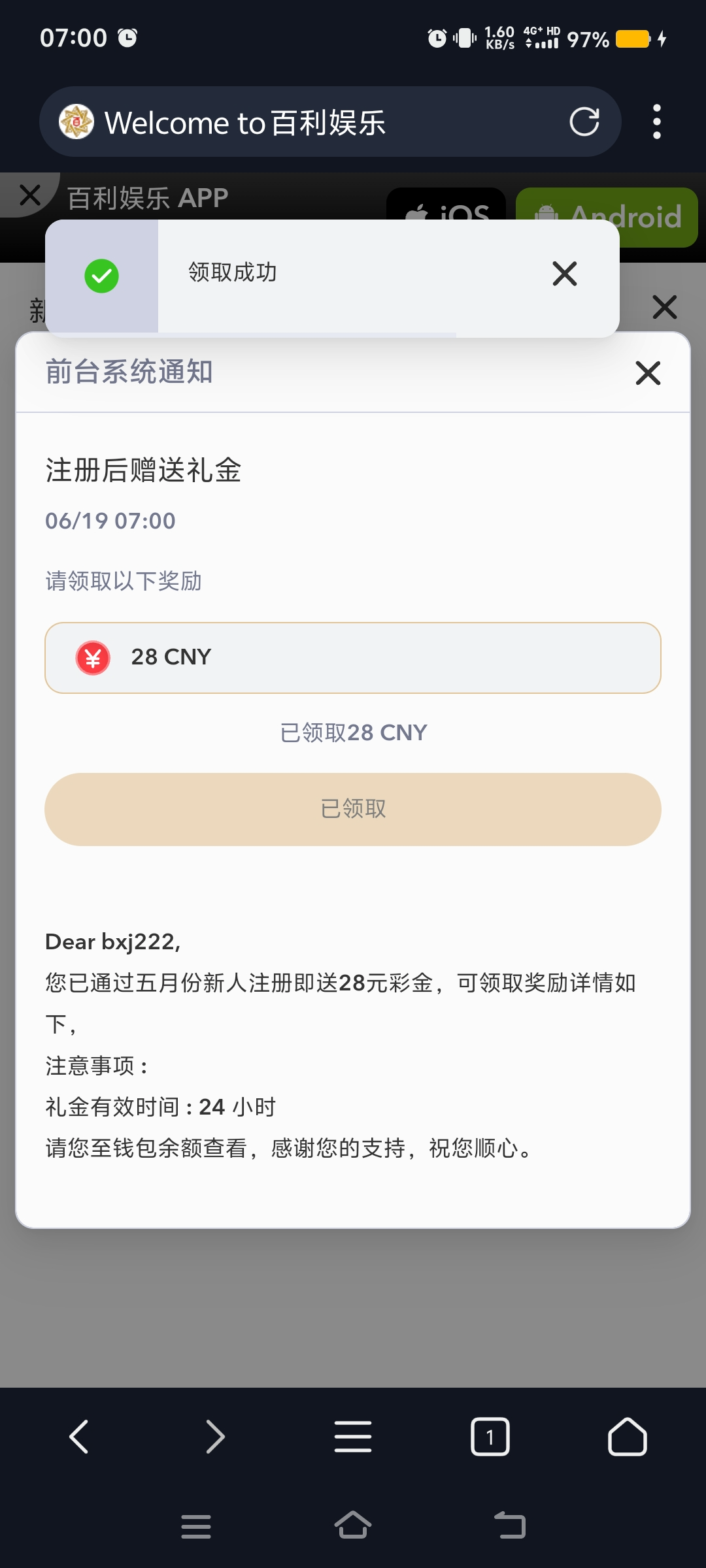Image resolution: width=706 pixels, height=1568 pixels.
Task: Go back to the previous page in browser
Action: pyautogui.click(x=79, y=1436)
